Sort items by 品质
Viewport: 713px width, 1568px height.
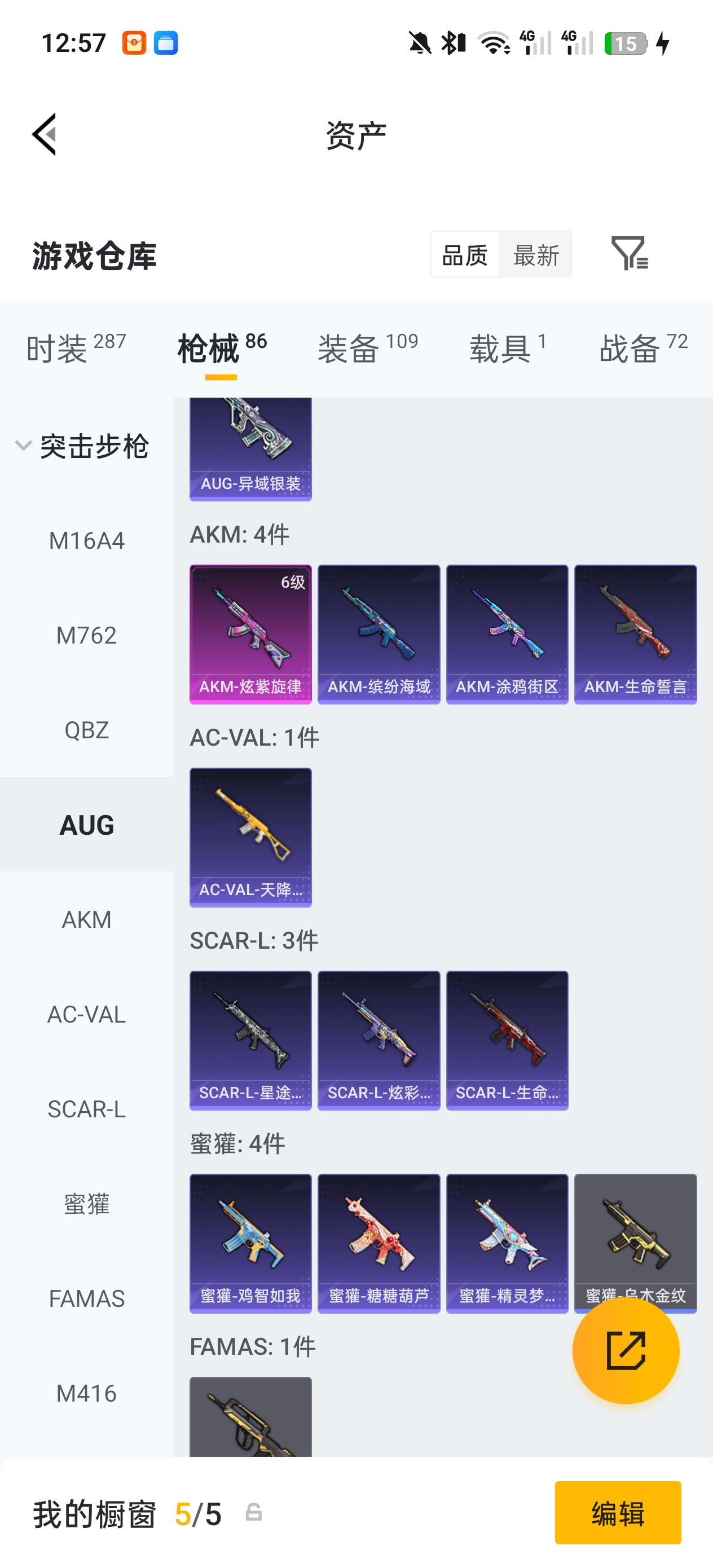point(465,255)
